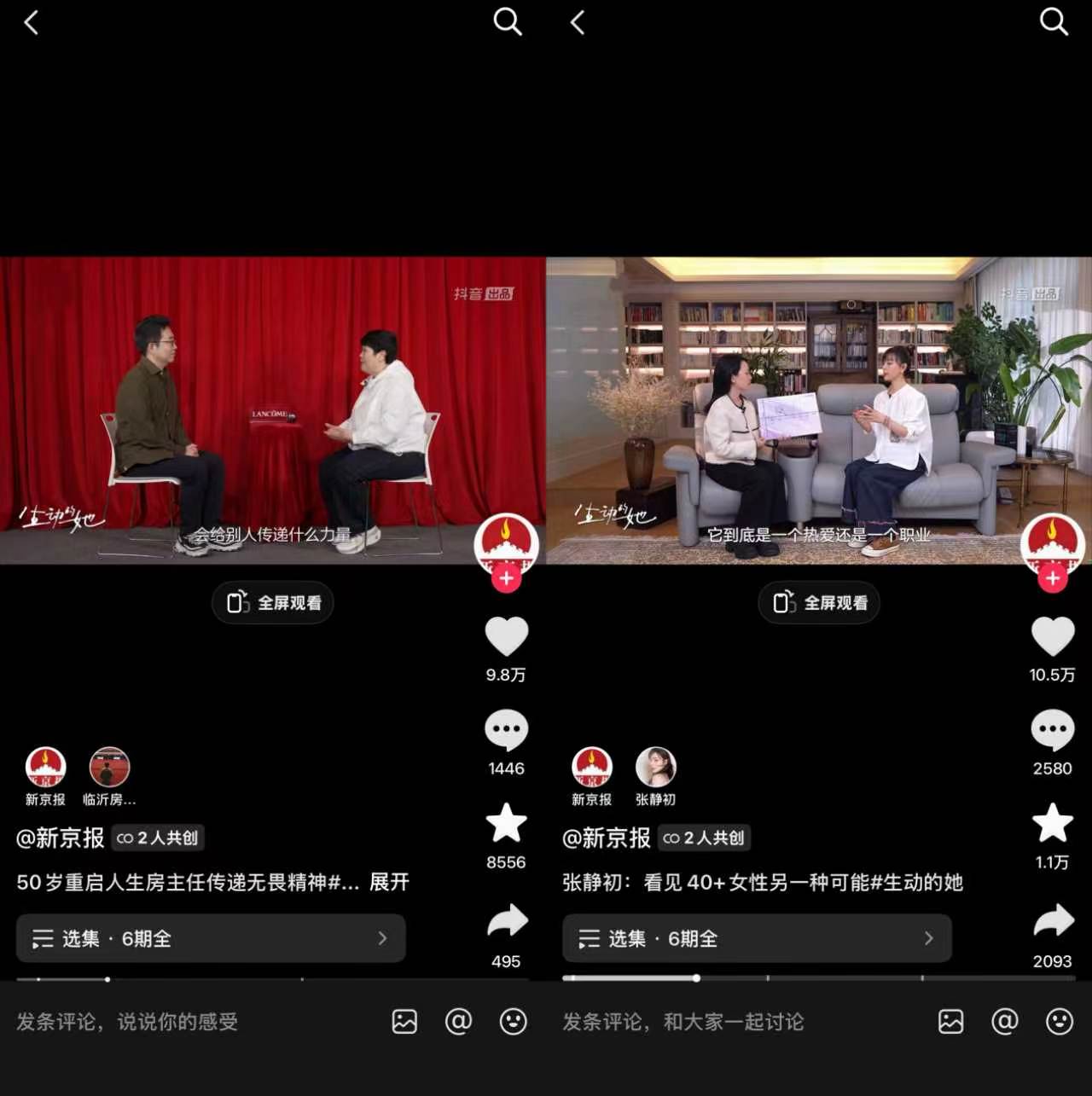
Task: Open 2人共创 badge on 张静初 video
Action: [705, 838]
